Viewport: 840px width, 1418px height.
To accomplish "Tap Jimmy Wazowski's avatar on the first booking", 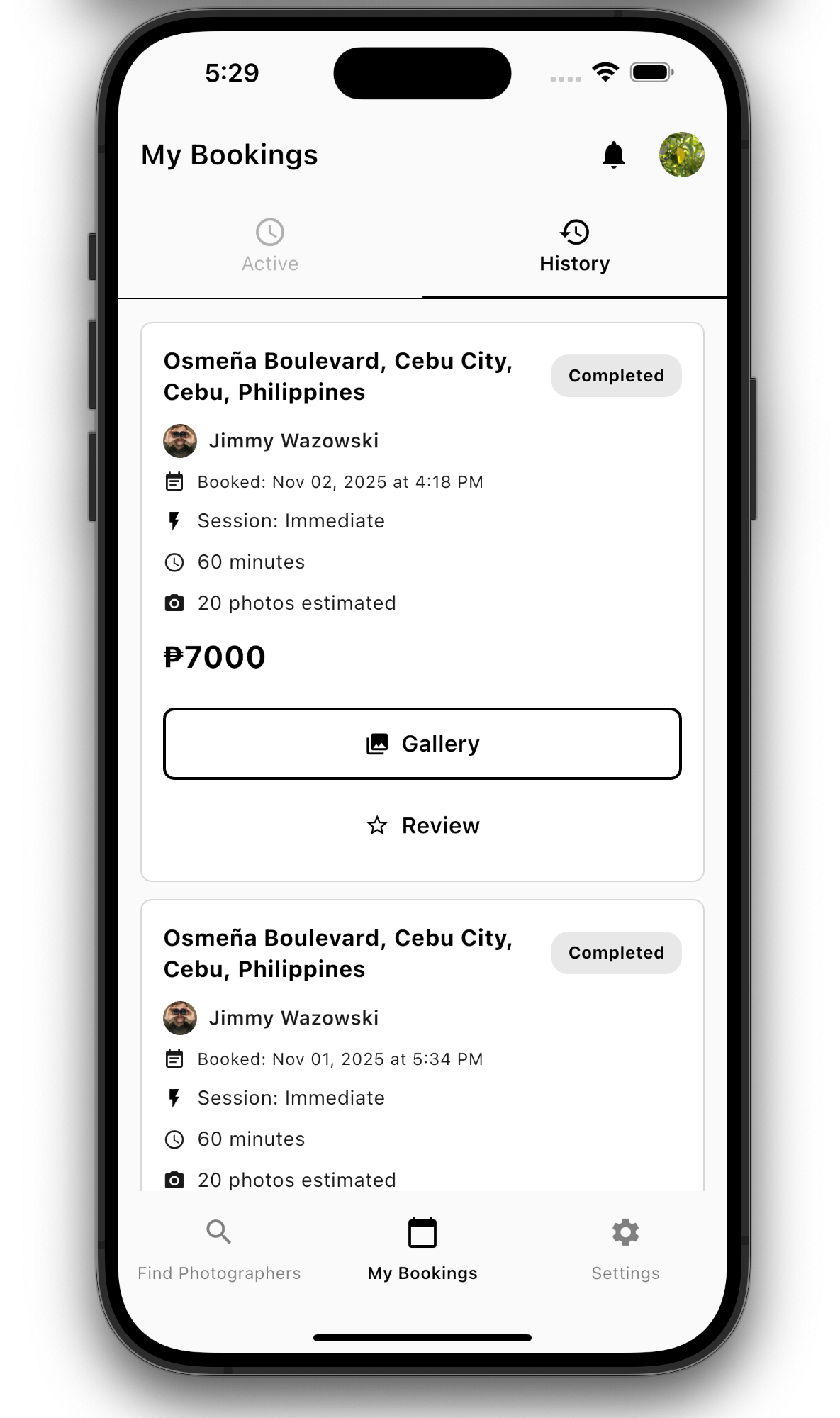I will tap(179, 441).
